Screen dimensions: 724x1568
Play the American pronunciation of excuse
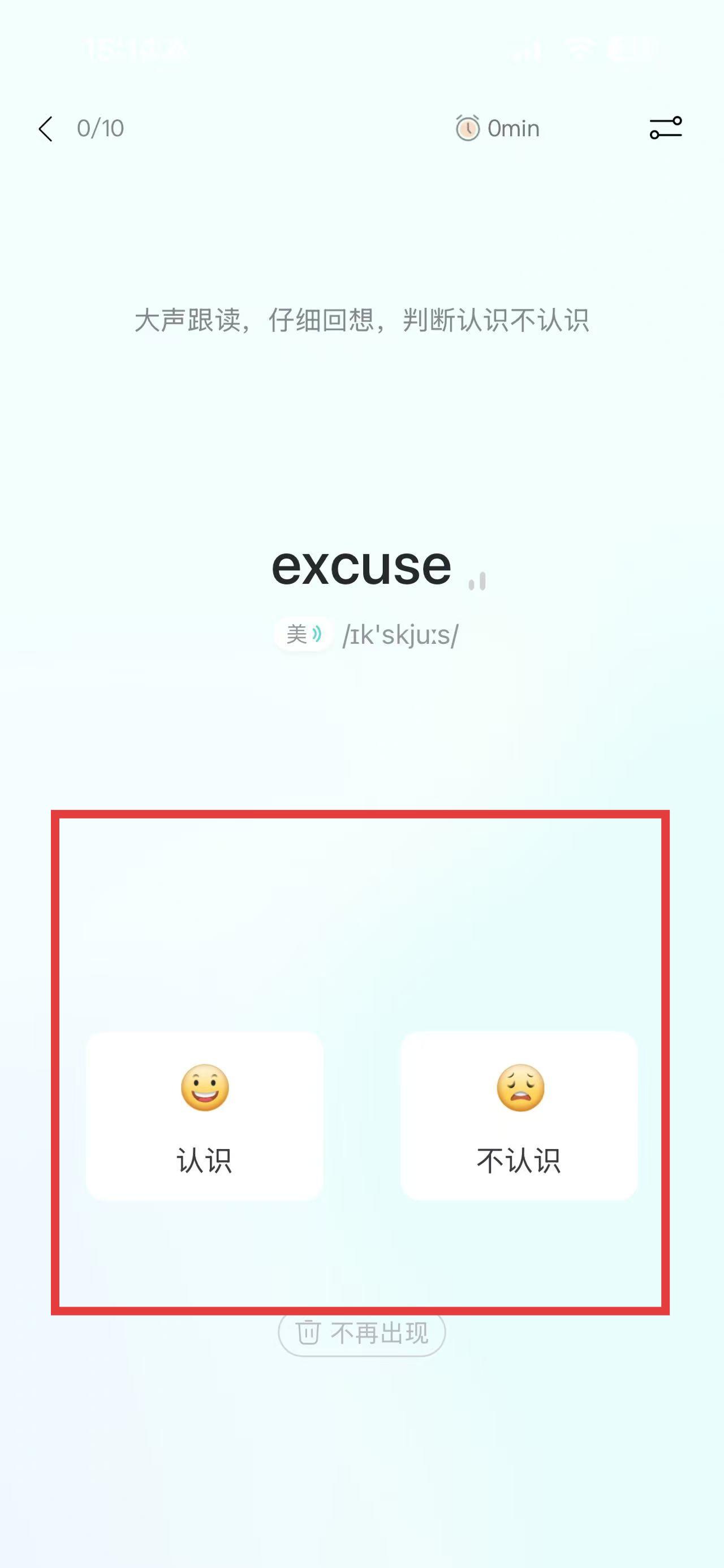tap(304, 634)
